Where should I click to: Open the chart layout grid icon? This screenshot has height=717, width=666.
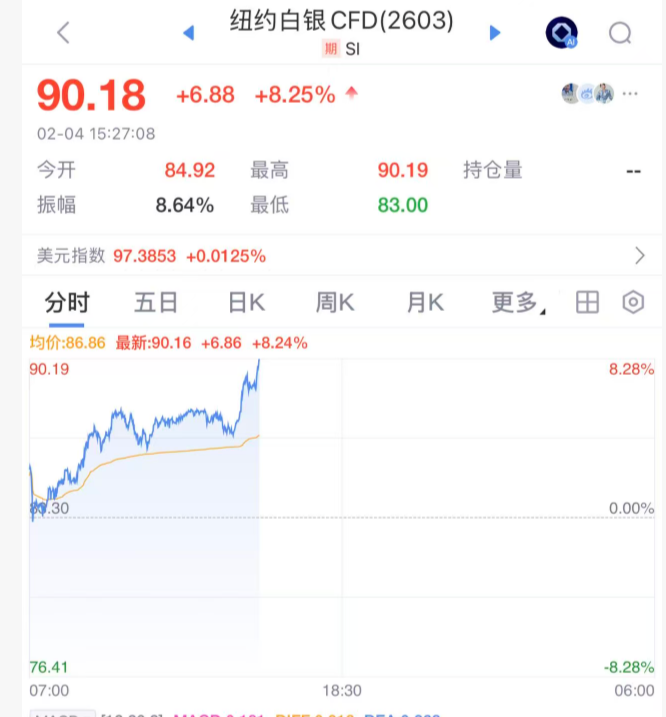click(587, 303)
